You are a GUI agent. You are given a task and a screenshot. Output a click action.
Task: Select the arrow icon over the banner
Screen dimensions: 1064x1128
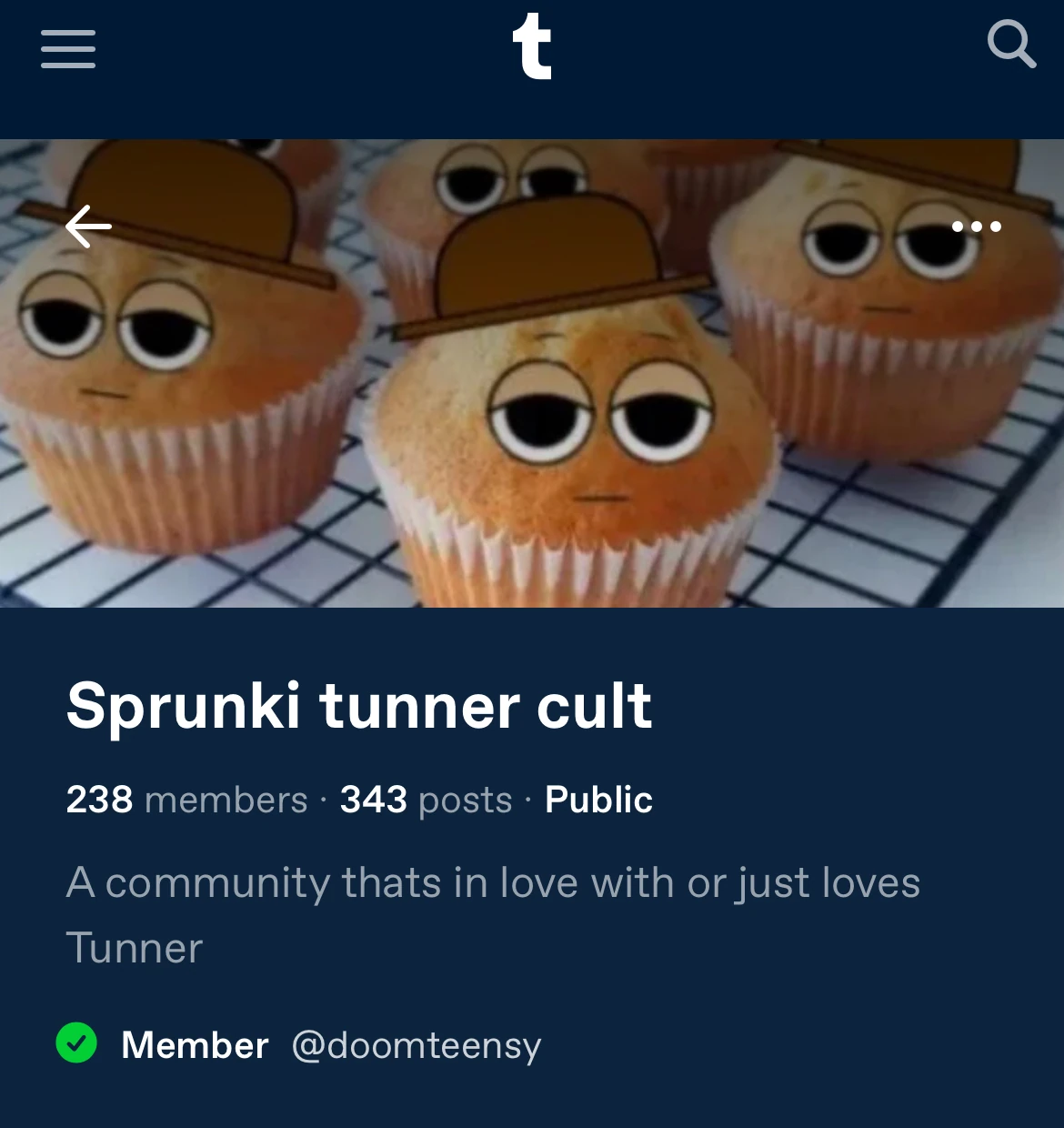87,227
